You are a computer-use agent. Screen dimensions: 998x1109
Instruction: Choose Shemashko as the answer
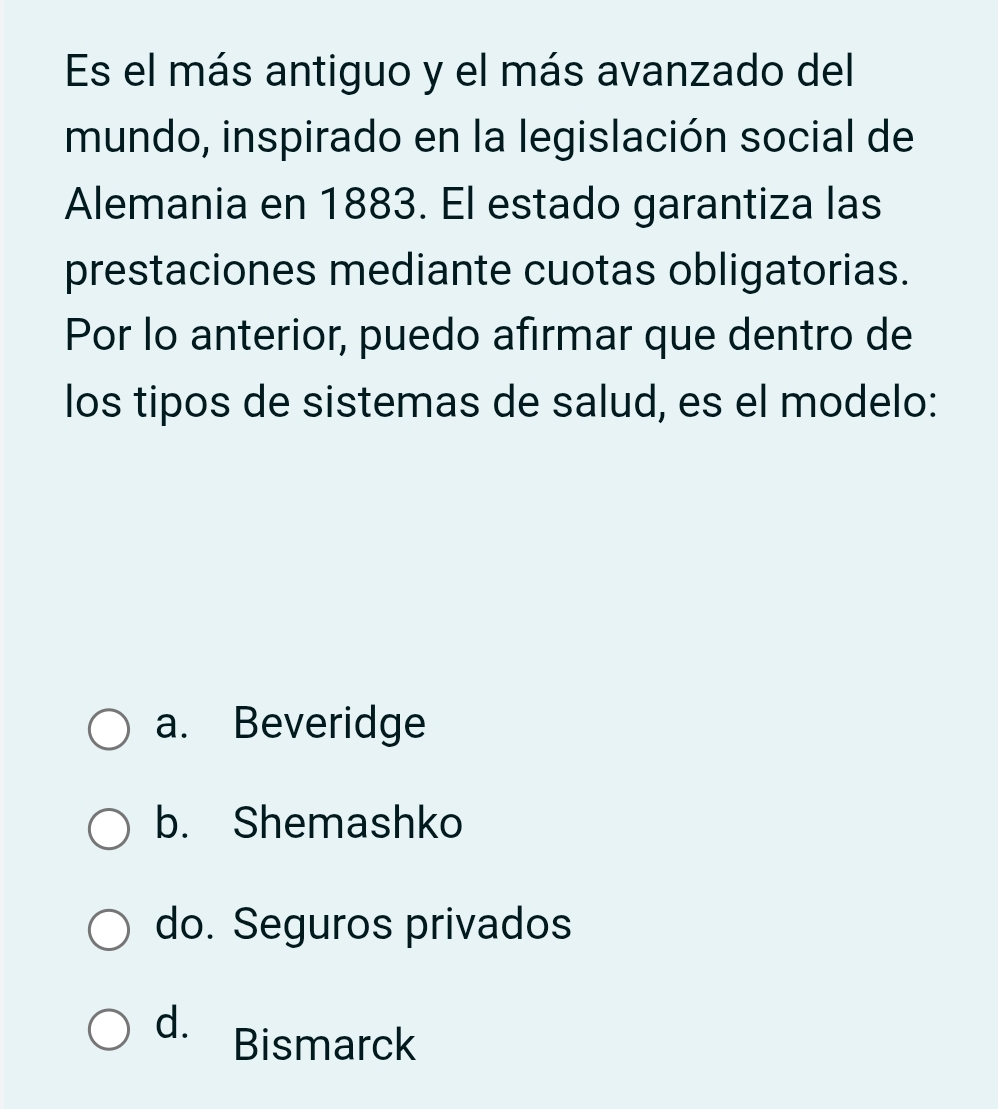[x=110, y=829]
